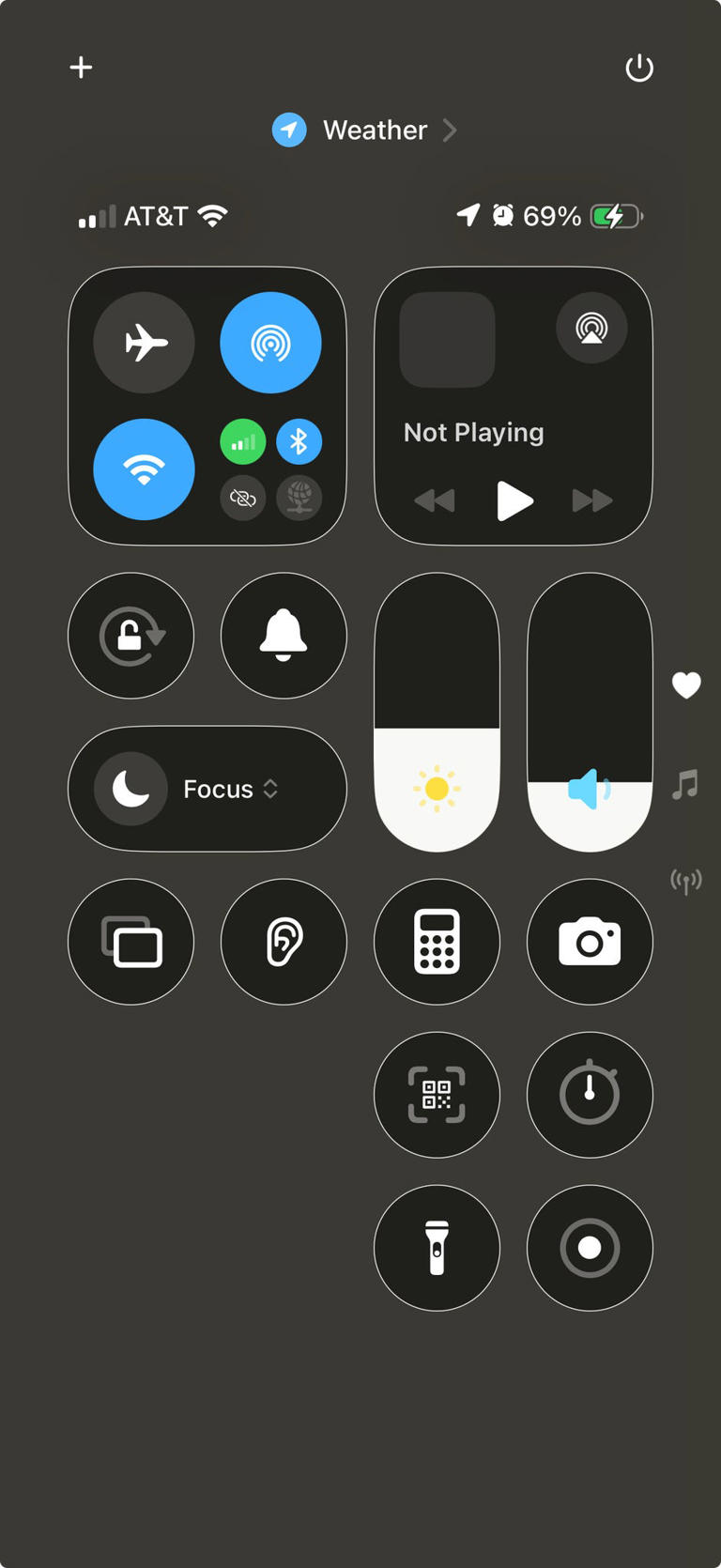Open the music note section
Viewport: 721px width, 1568px height.
click(686, 784)
